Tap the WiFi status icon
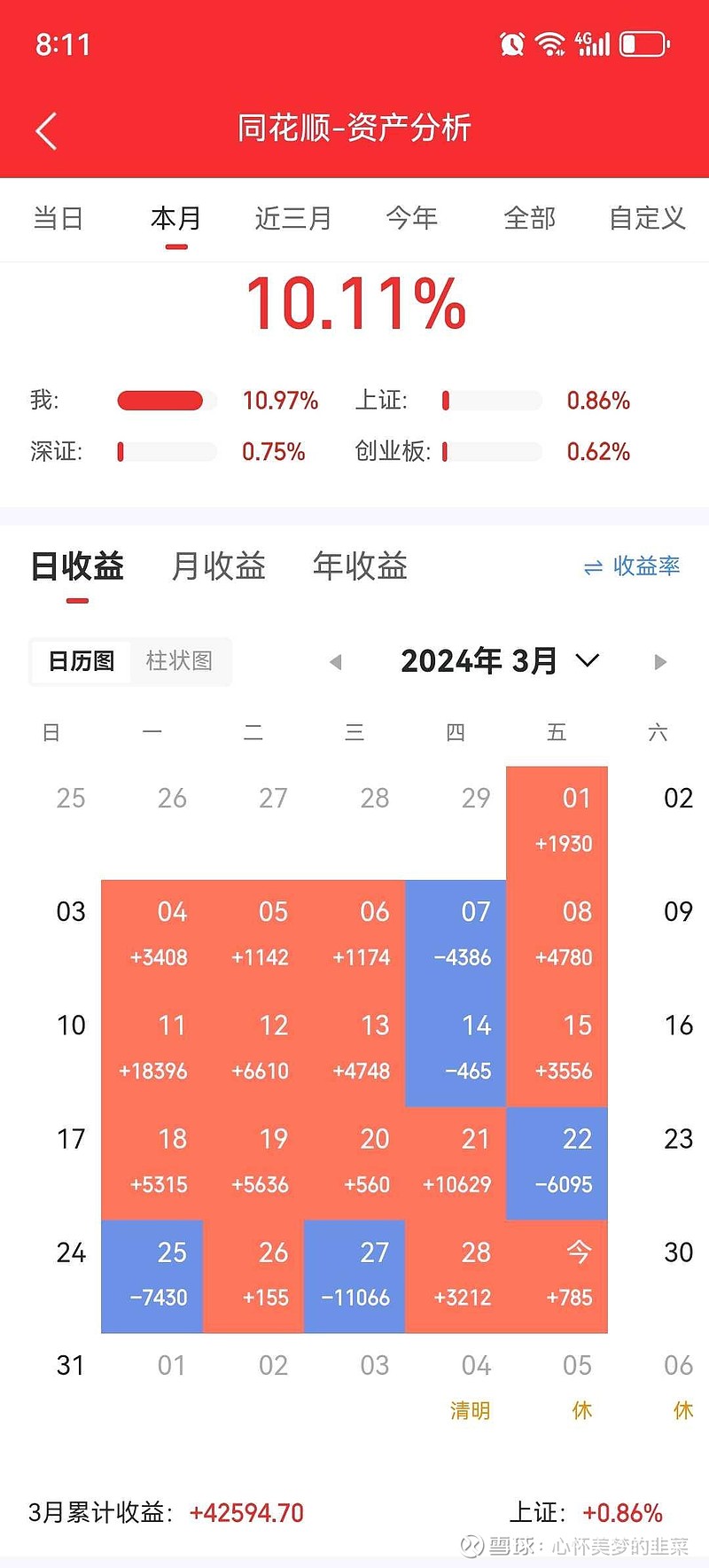The width and height of the screenshot is (709, 1568). [x=551, y=42]
